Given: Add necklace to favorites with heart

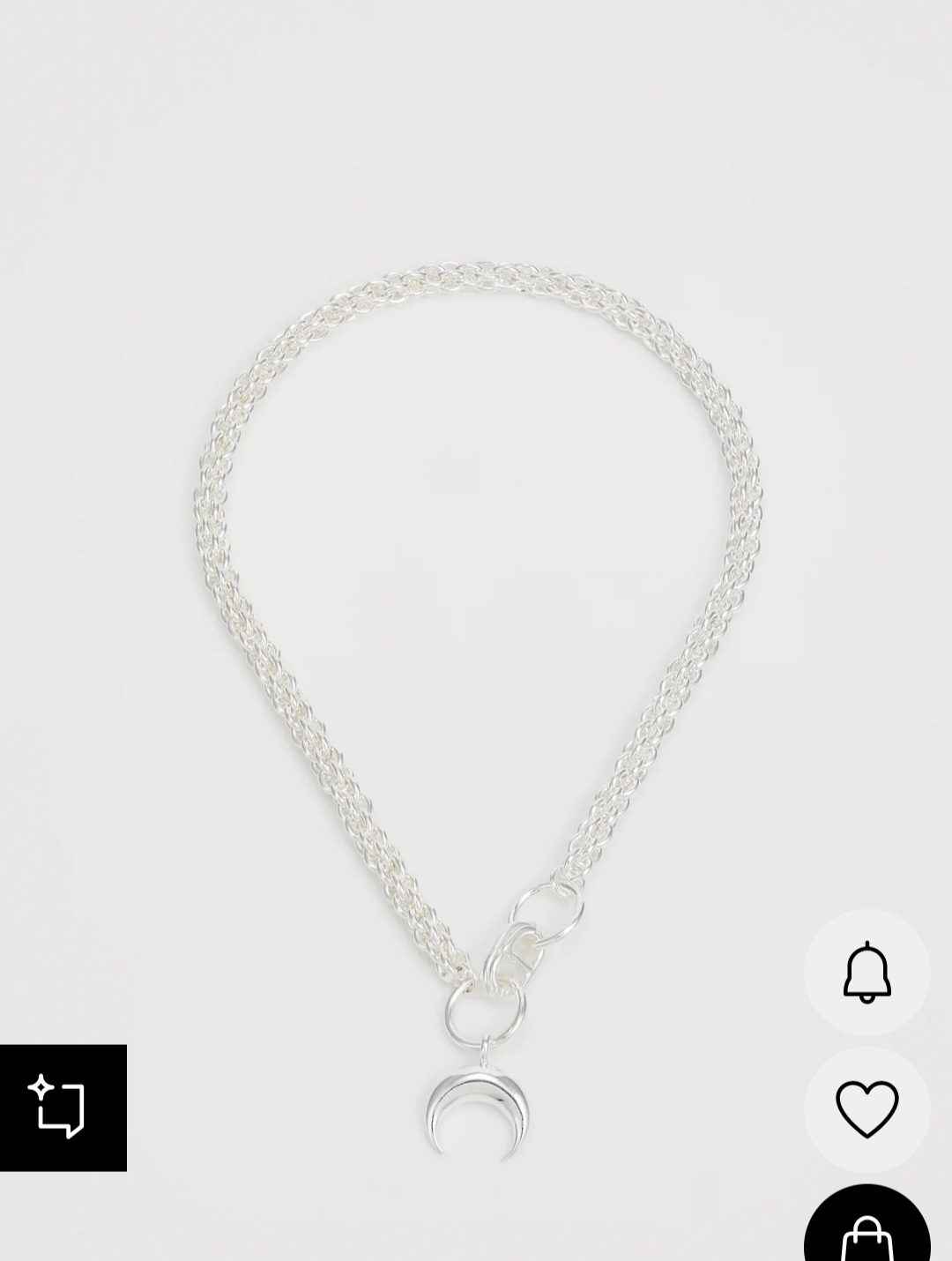Looking at the screenshot, I should click(866, 1108).
